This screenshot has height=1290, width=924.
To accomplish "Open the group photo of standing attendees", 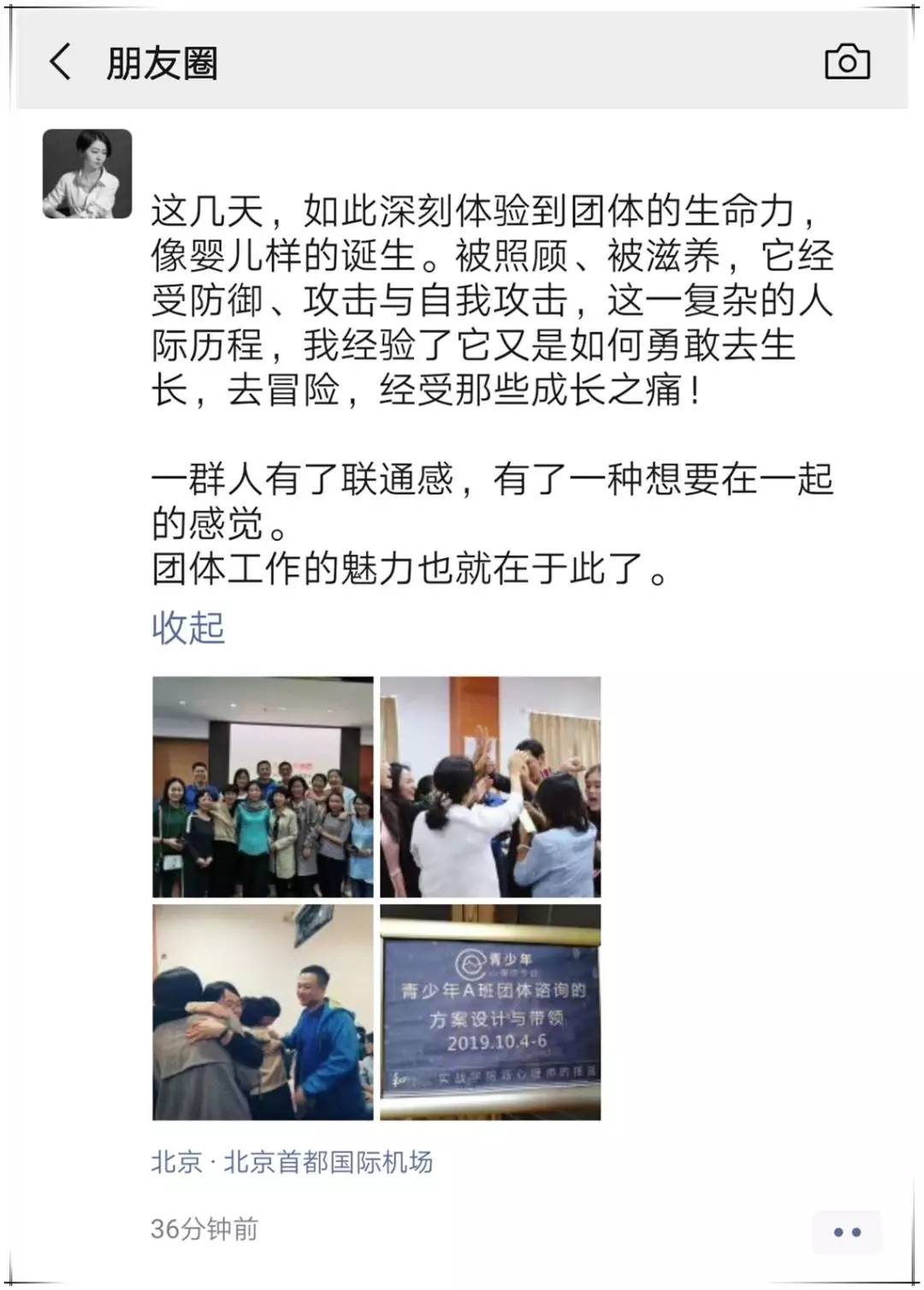I will [263, 786].
